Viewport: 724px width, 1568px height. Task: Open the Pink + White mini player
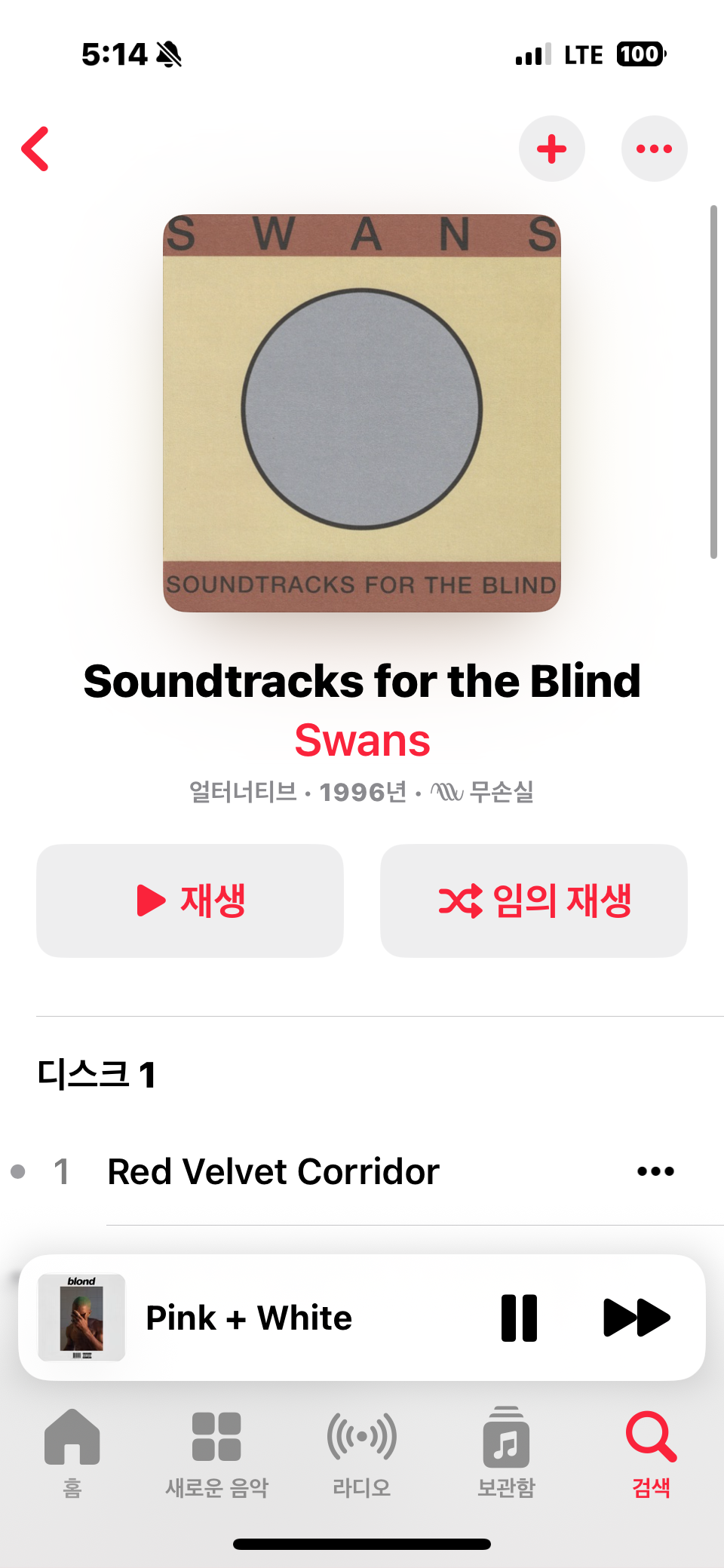pos(249,1318)
